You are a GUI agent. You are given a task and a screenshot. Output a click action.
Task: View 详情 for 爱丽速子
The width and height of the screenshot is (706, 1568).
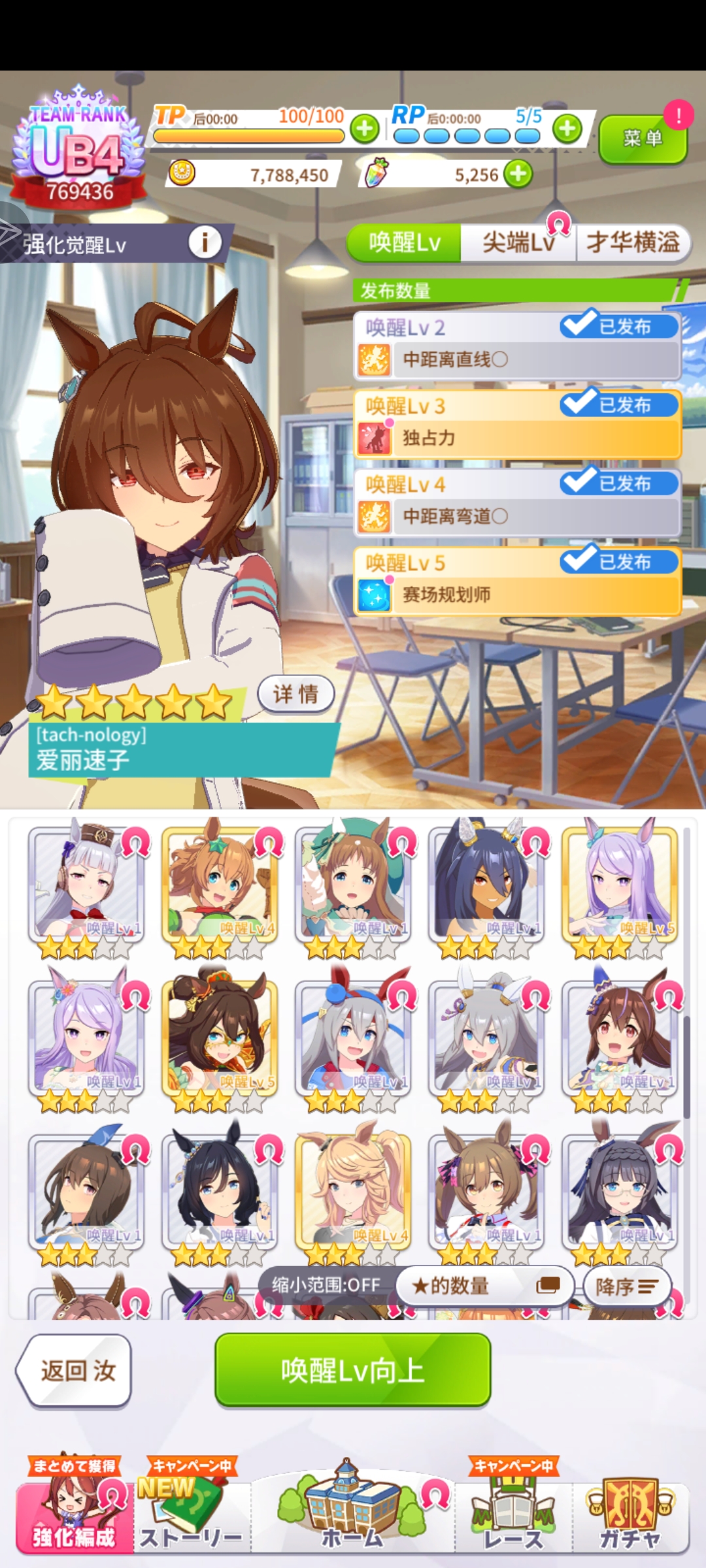click(295, 694)
